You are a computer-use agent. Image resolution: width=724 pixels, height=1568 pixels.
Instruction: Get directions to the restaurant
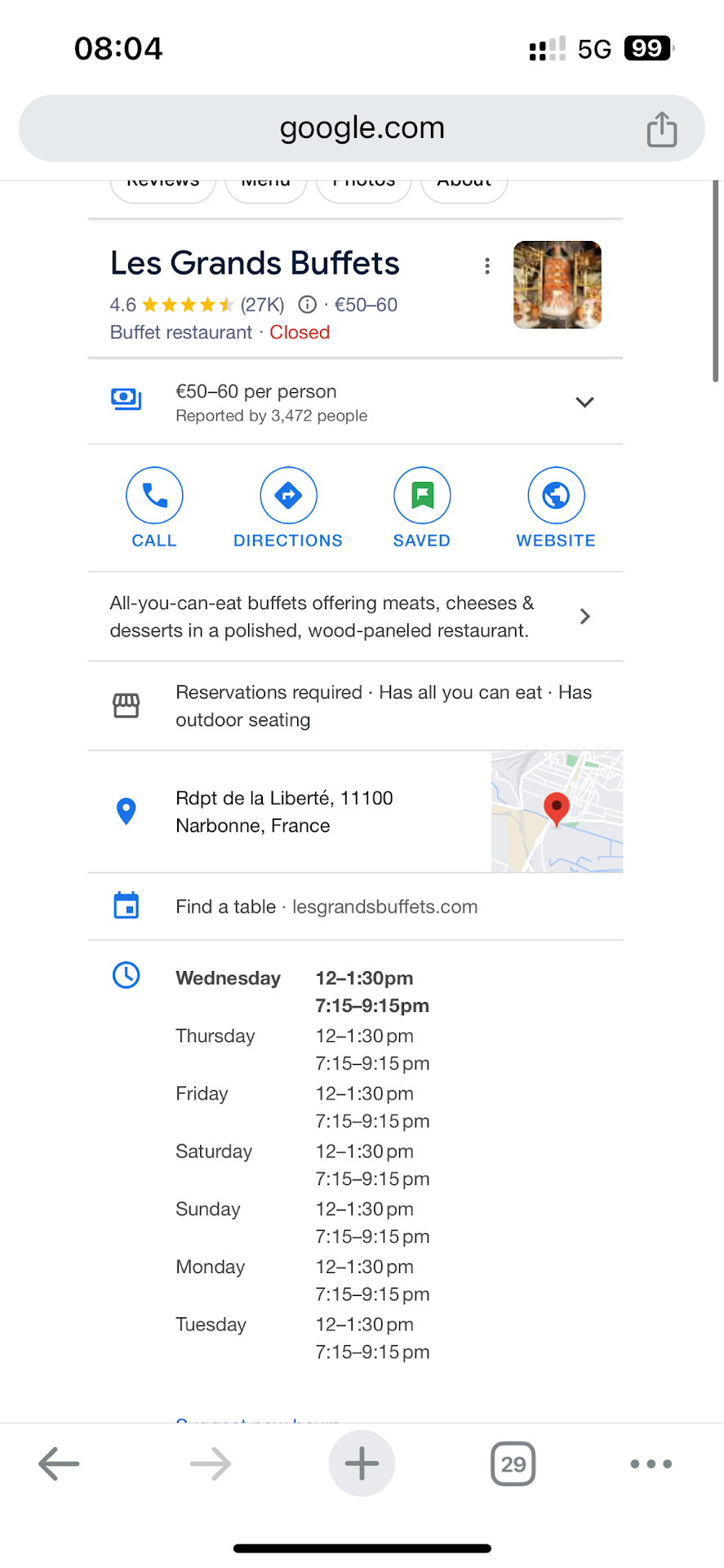288,496
